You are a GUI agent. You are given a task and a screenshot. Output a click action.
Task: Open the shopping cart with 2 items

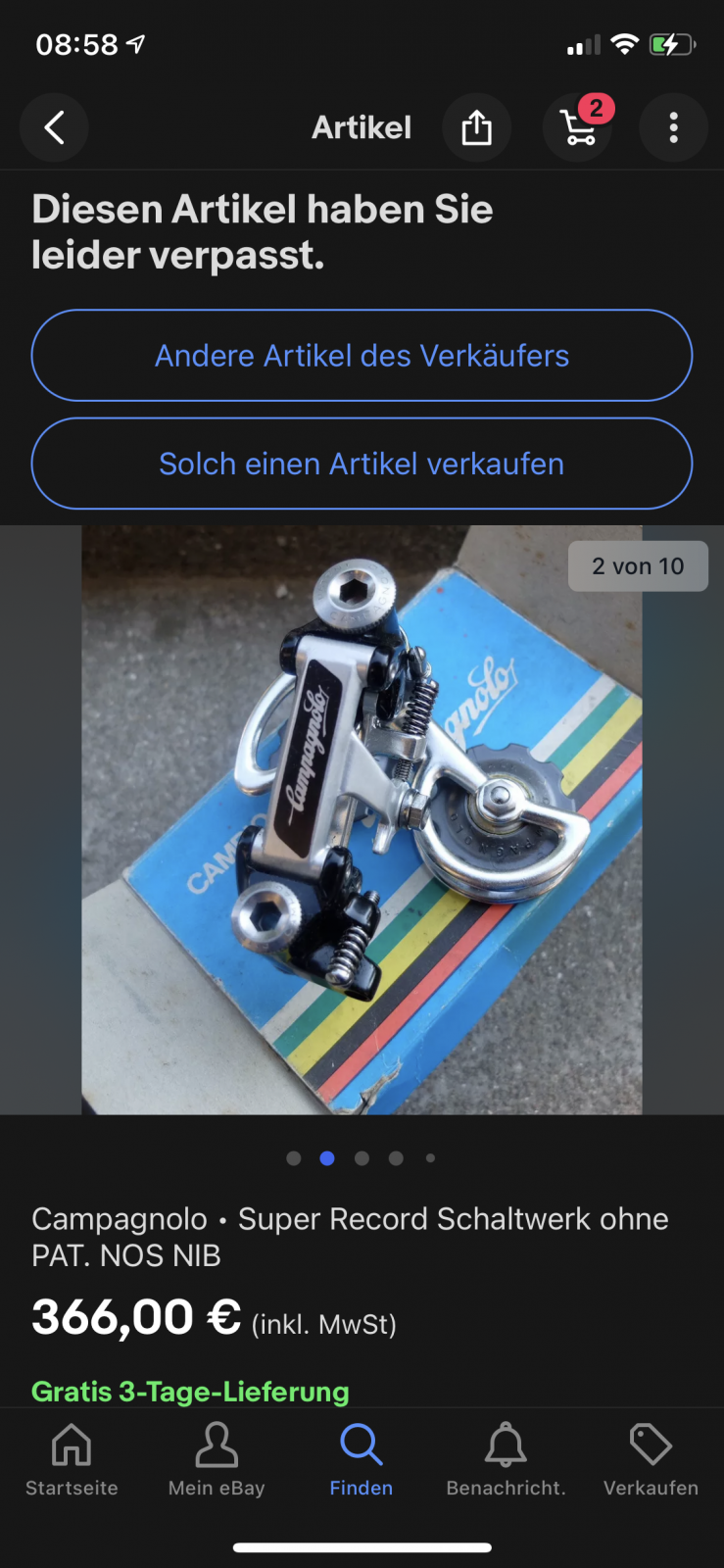click(578, 127)
